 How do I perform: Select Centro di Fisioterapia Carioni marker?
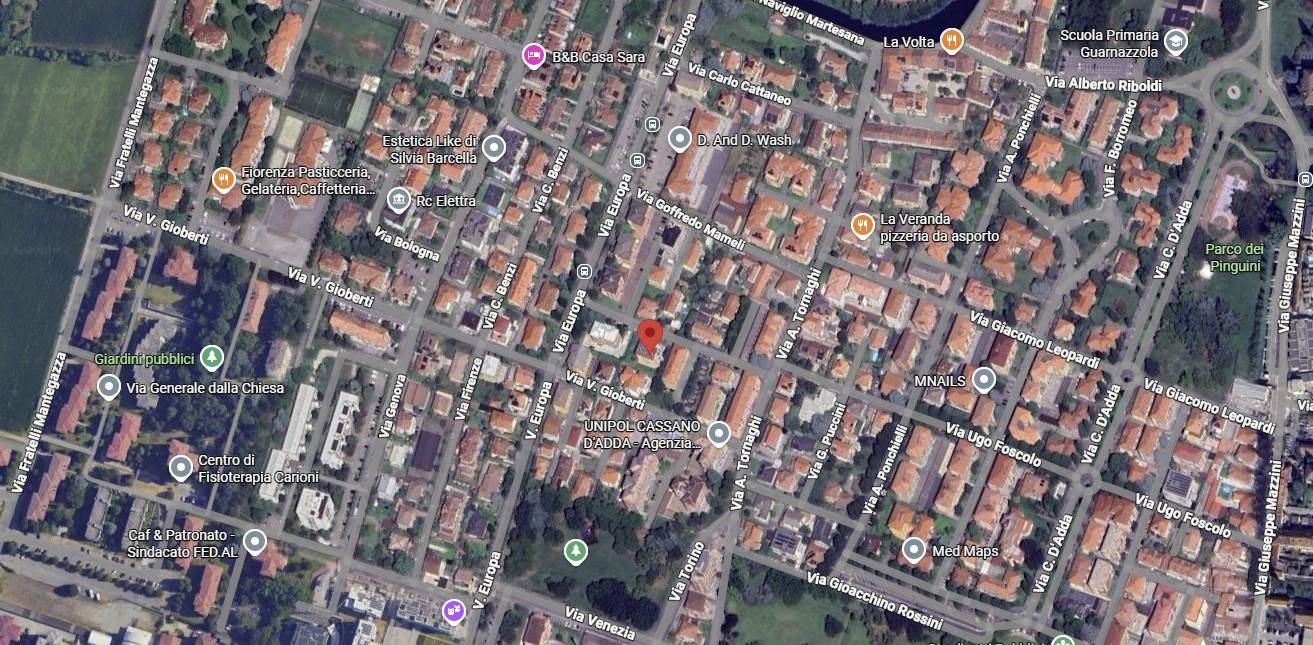tap(180, 466)
